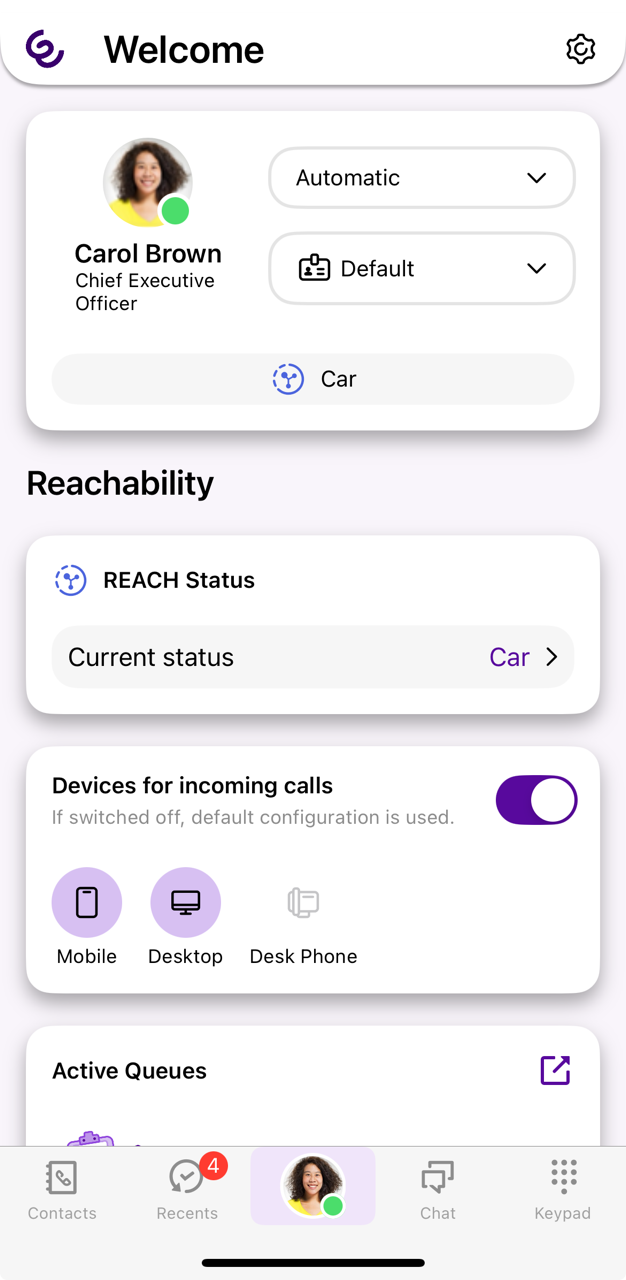Screen dimensions: 626x1280
Task: Open the Default profile dropdown
Action: point(421,268)
